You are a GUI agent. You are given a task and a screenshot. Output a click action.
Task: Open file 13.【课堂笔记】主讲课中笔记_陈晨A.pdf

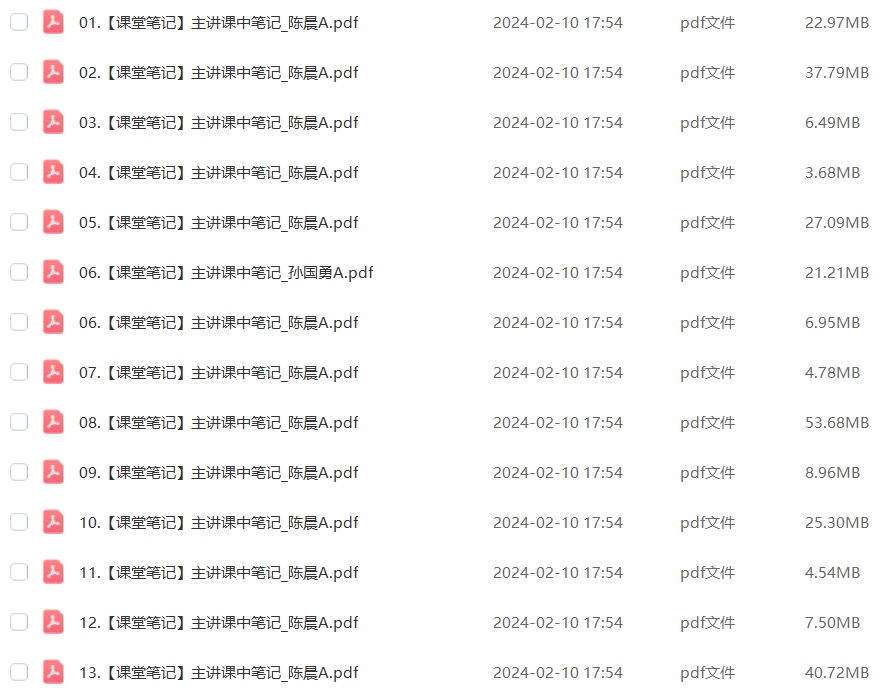(x=218, y=672)
